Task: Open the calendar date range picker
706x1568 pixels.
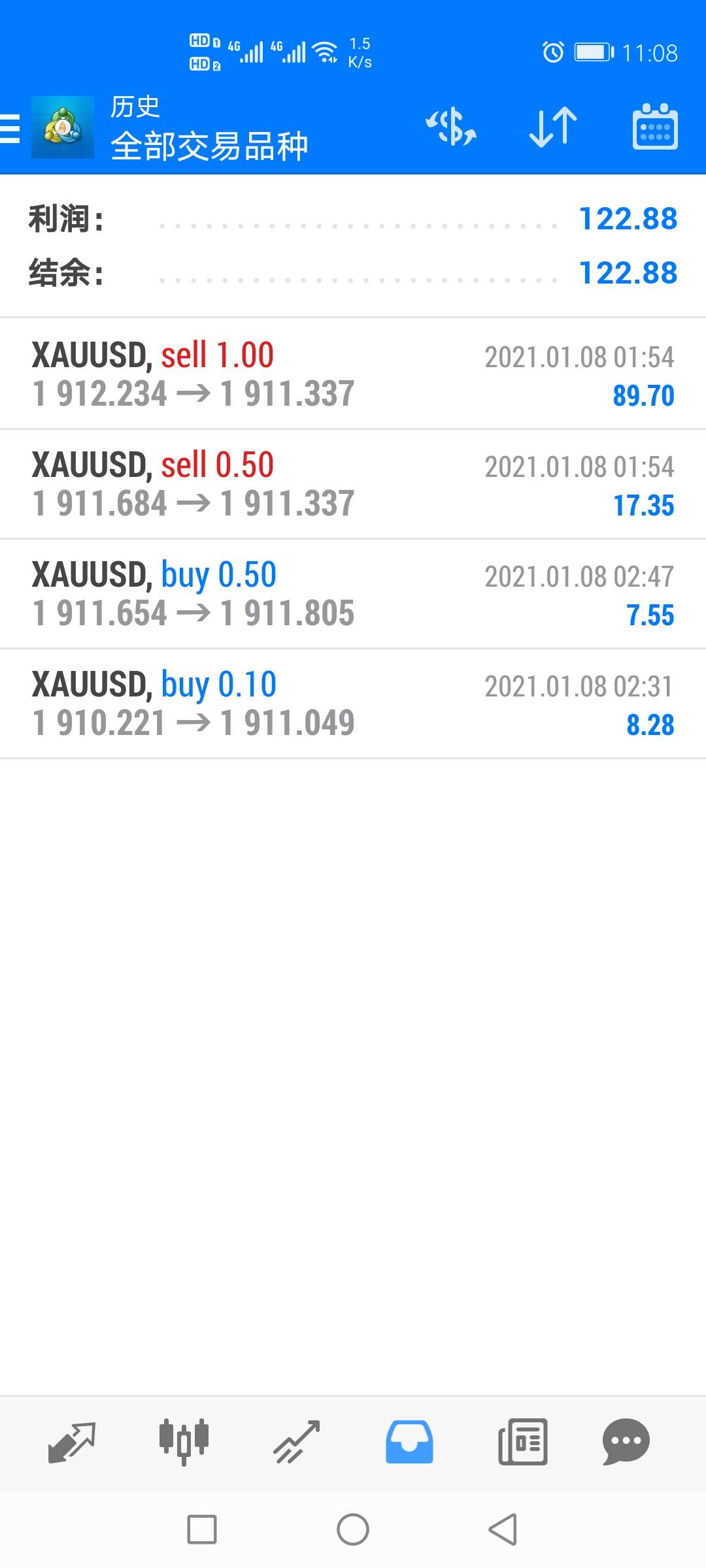Action: pyautogui.click(x=655, y=127)
